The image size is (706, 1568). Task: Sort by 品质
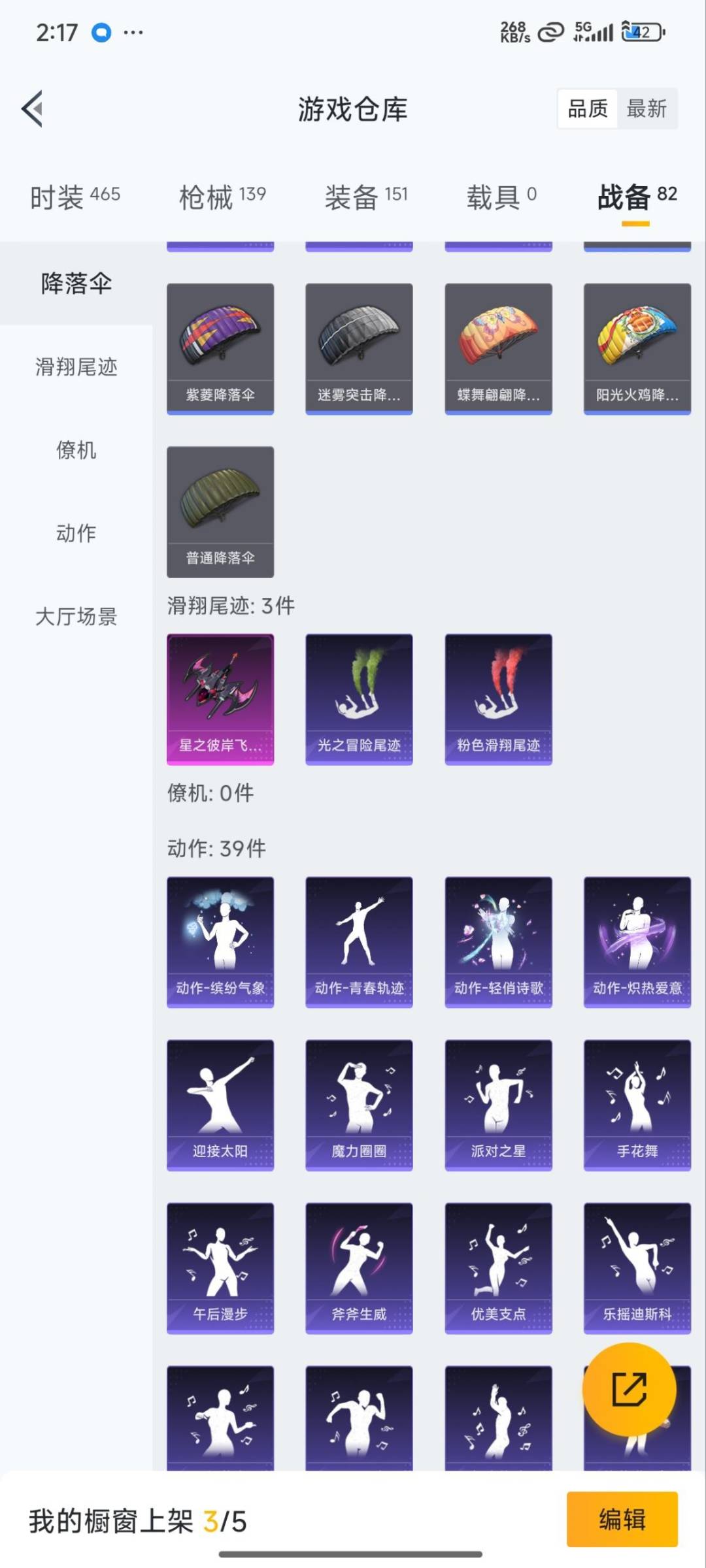coord(587,108)
